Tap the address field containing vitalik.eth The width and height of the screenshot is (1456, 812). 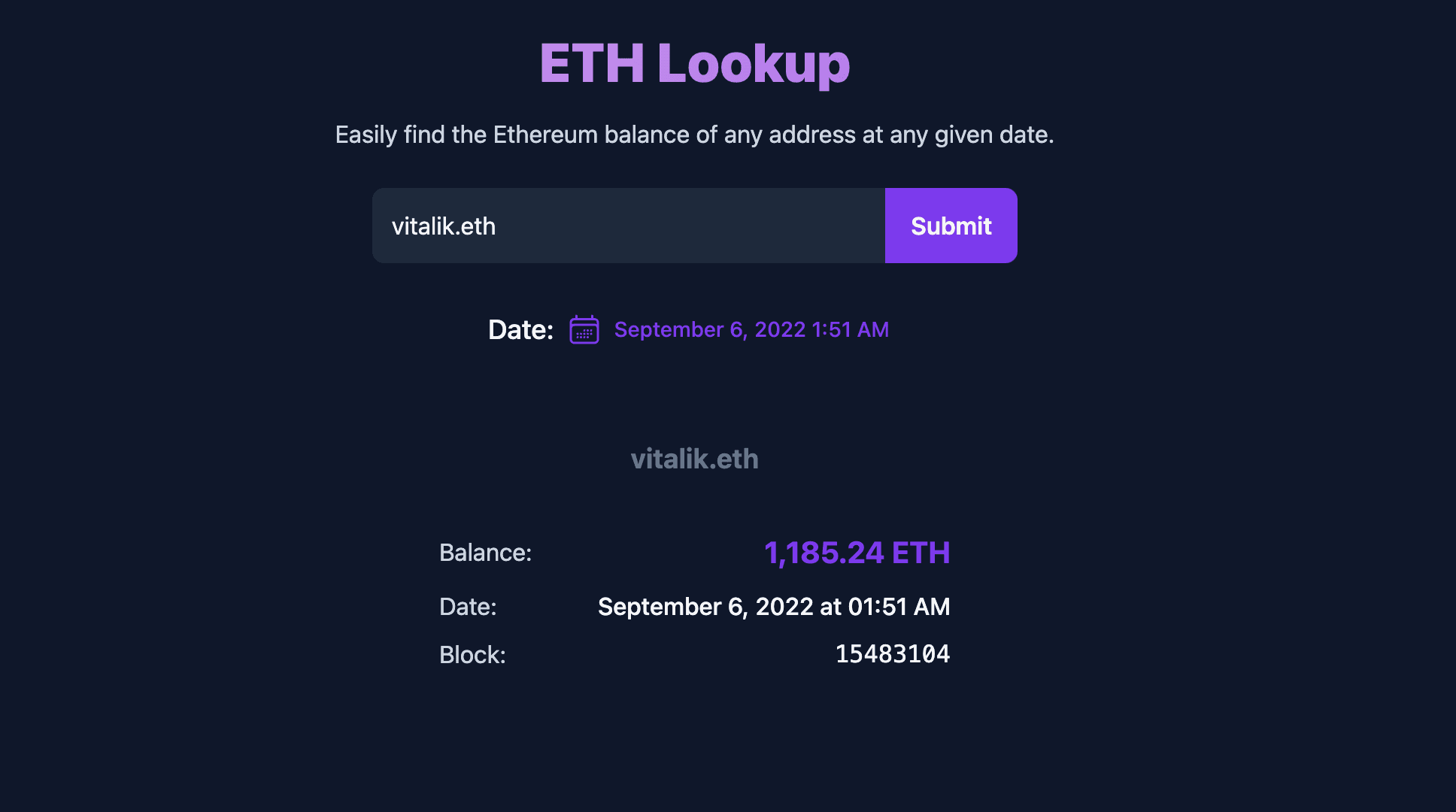tap(628, 226)
